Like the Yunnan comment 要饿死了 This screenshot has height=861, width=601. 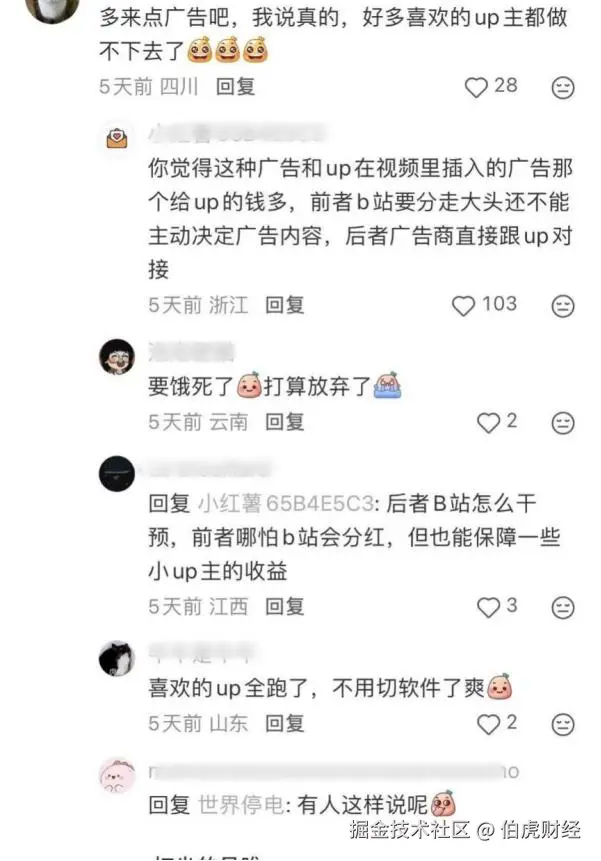(488, 422)
